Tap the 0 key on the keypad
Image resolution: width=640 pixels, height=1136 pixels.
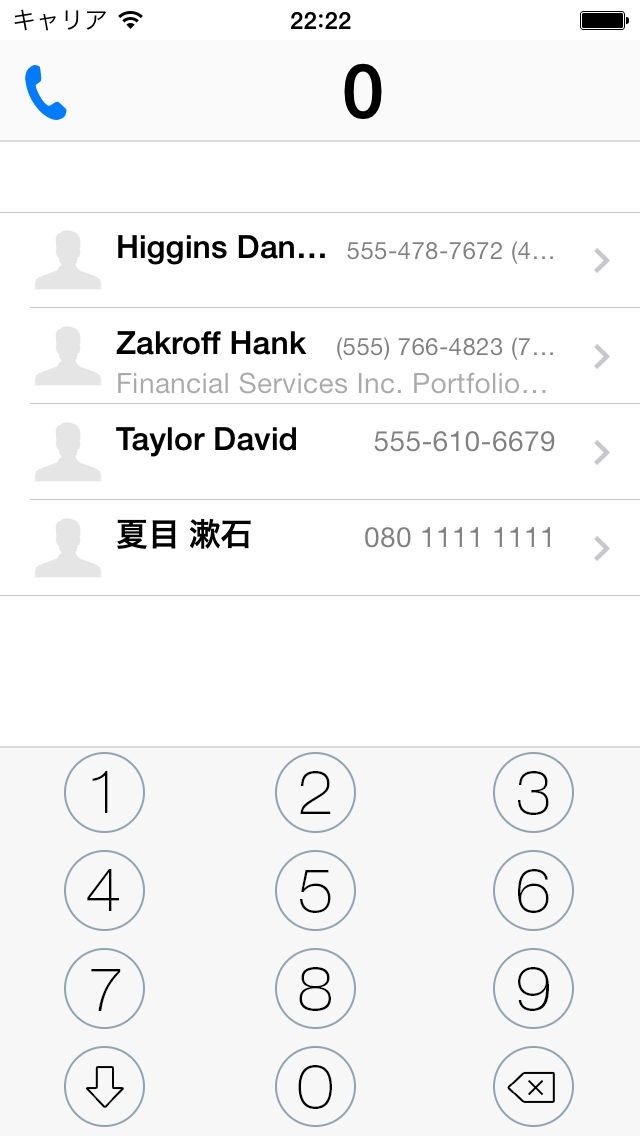pos(315,1086)
